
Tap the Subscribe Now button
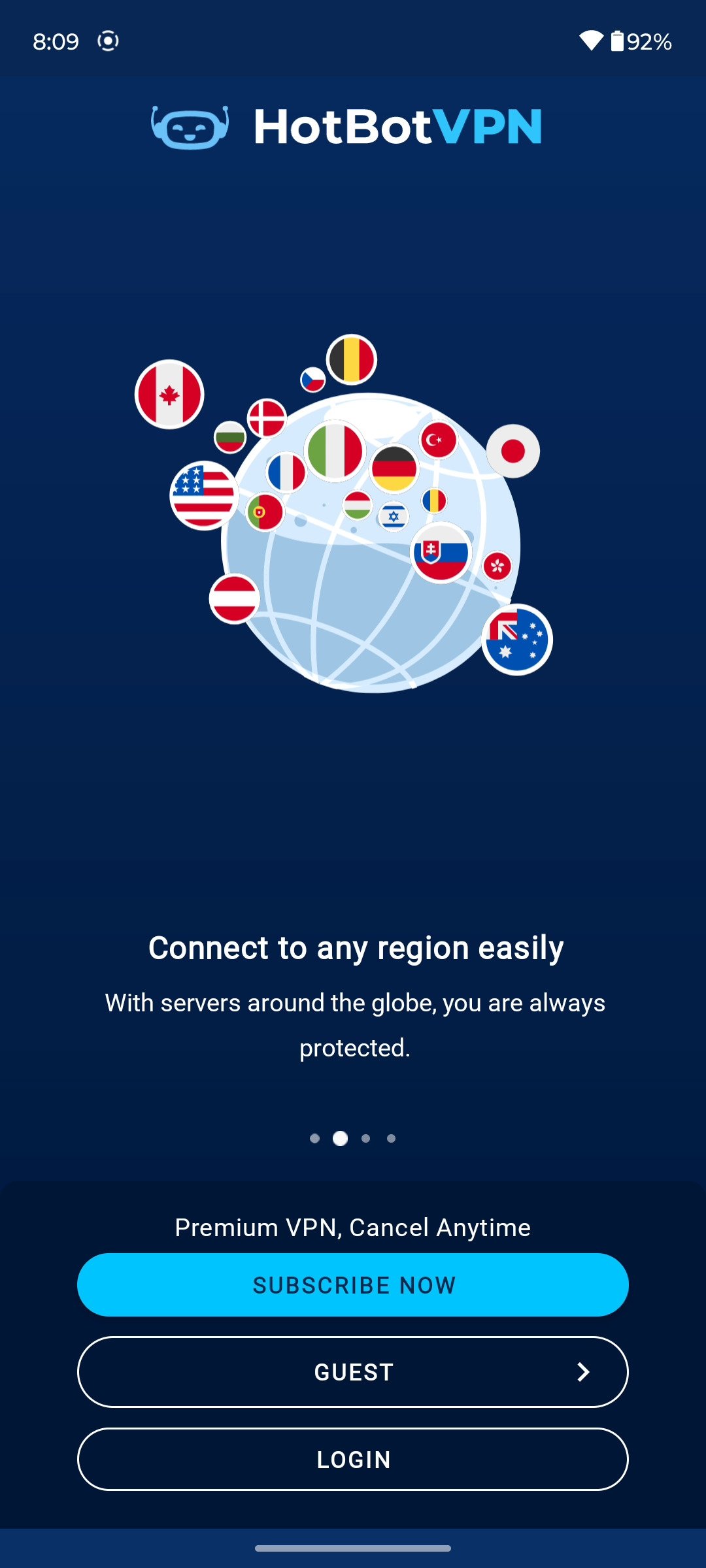353,1284
